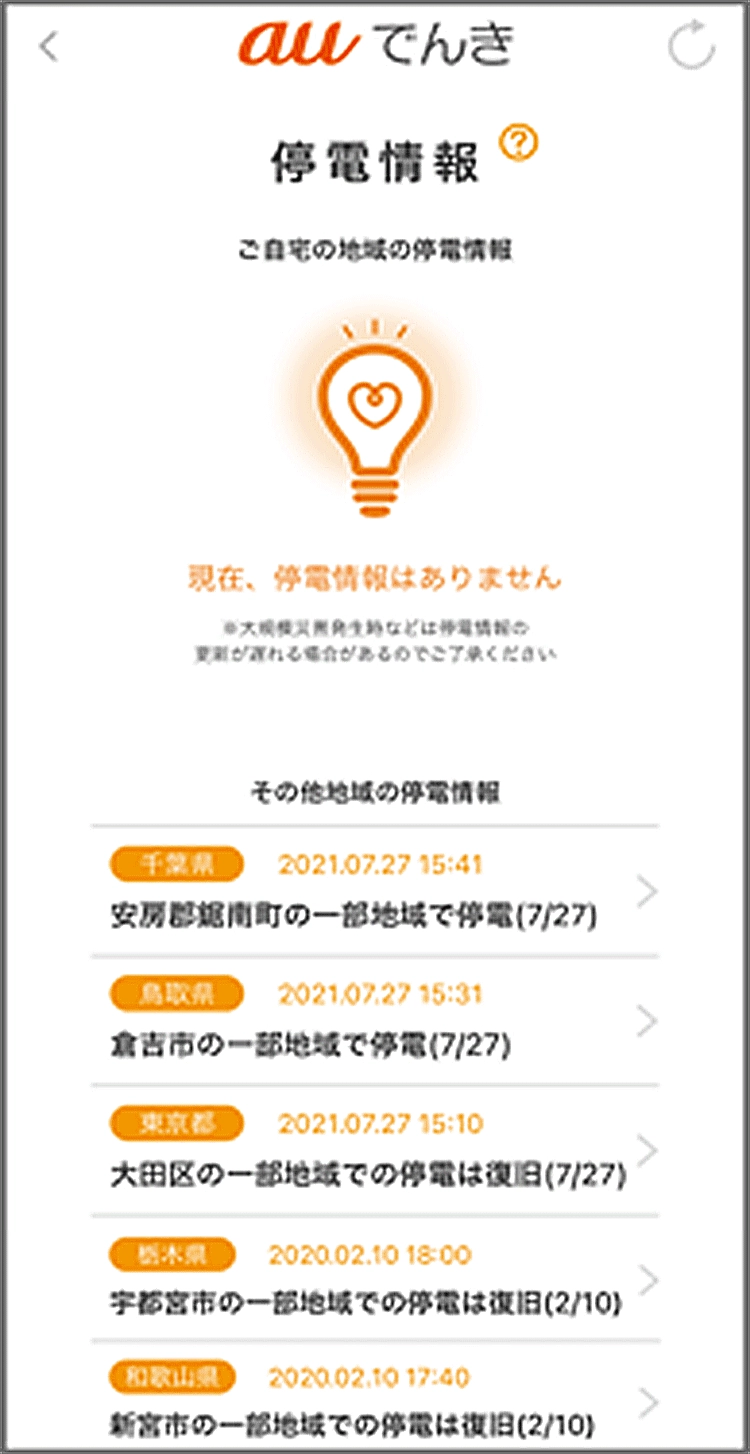View the 栃木県 宇都宮市 restoration notice
750x1454 pixels.
(374, 1279)
